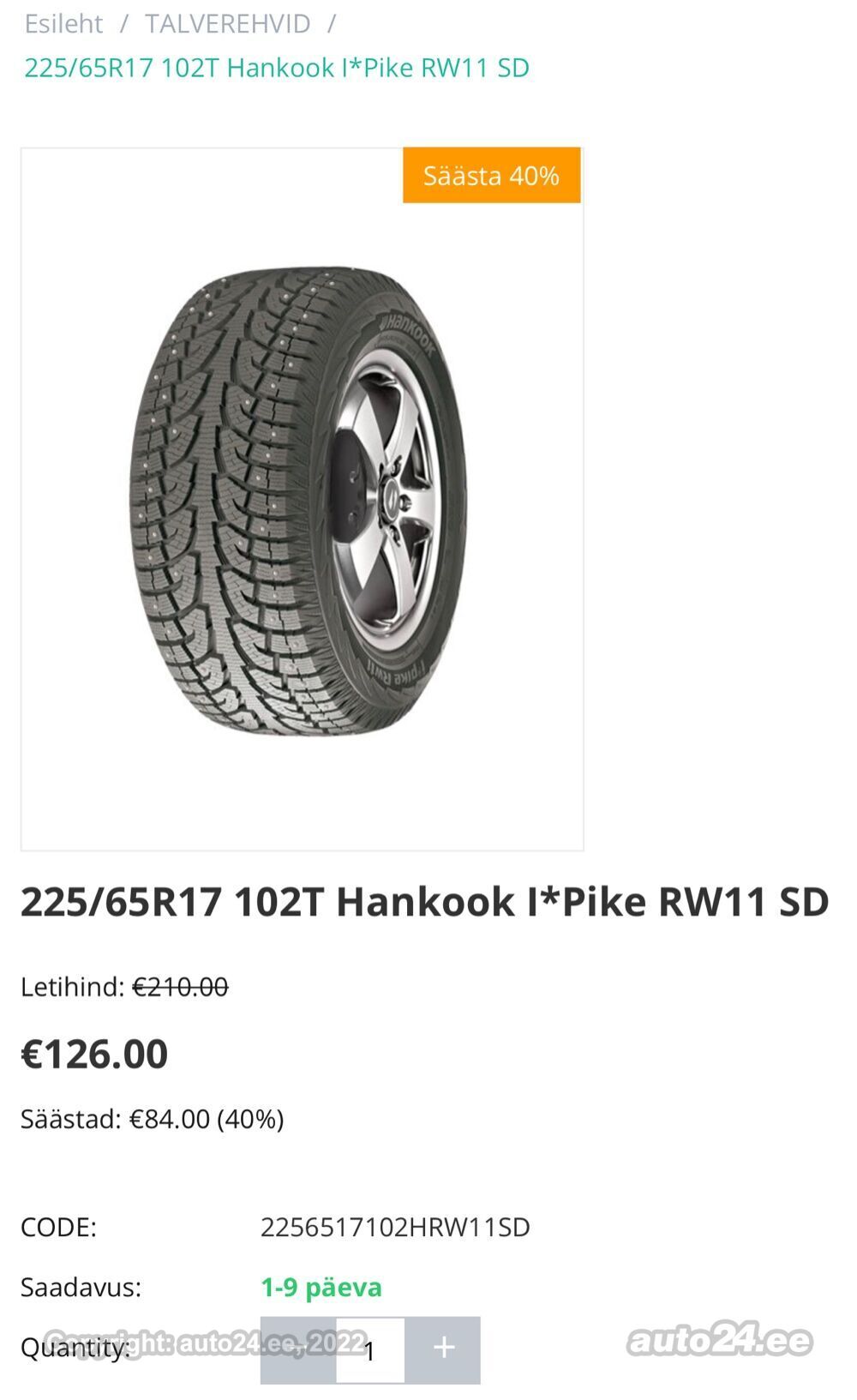The width and height of the screenshot is (857, 1400).
Task: Decrease quantity with the minus button
Action: coord(297,1349)
